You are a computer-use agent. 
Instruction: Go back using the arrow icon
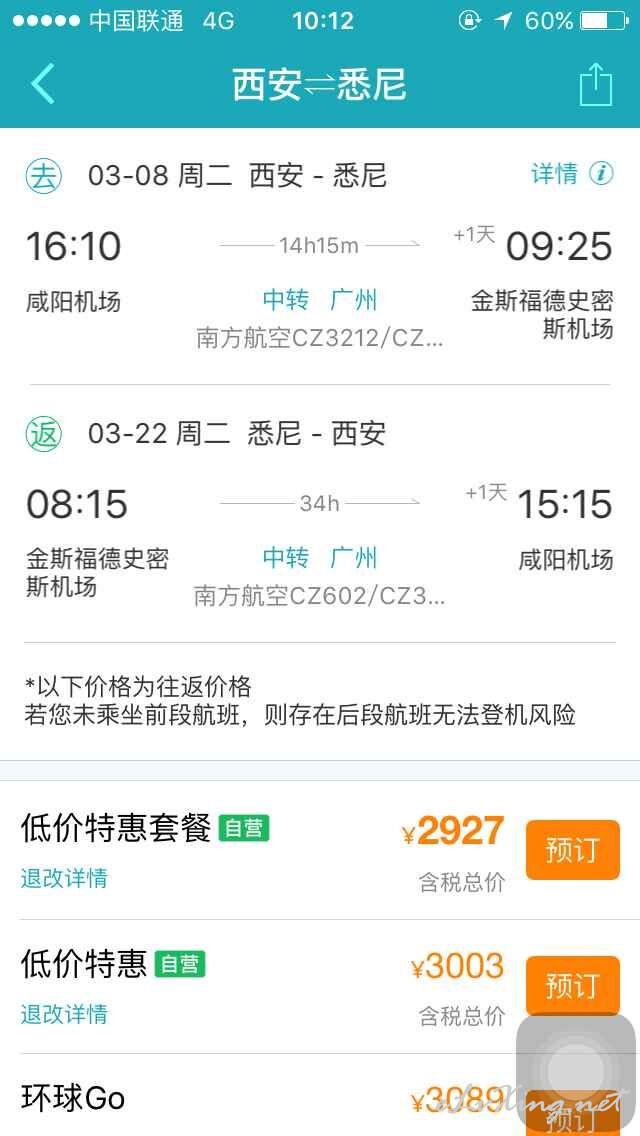43,83
